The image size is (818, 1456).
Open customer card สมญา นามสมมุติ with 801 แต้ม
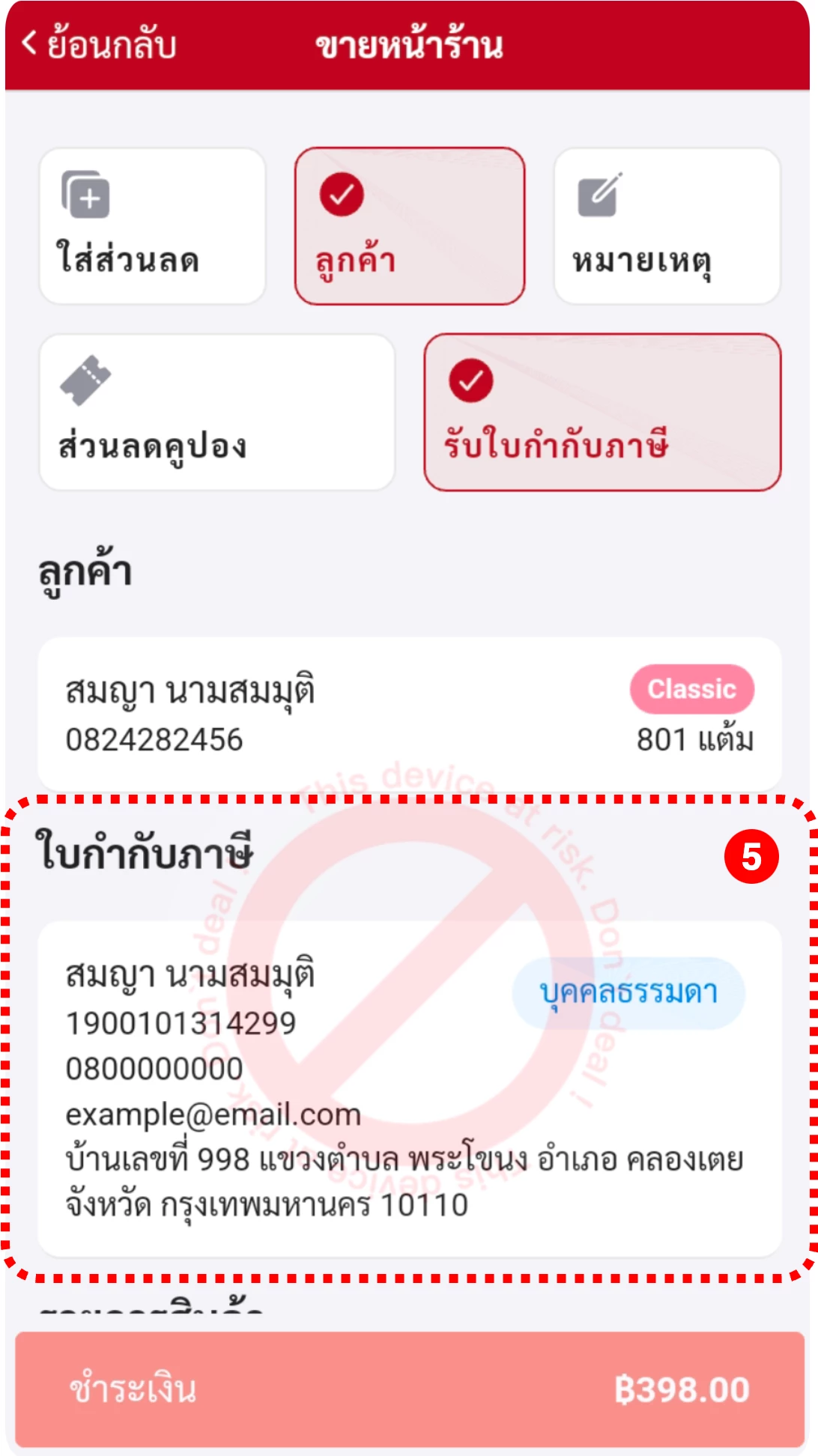409,714
